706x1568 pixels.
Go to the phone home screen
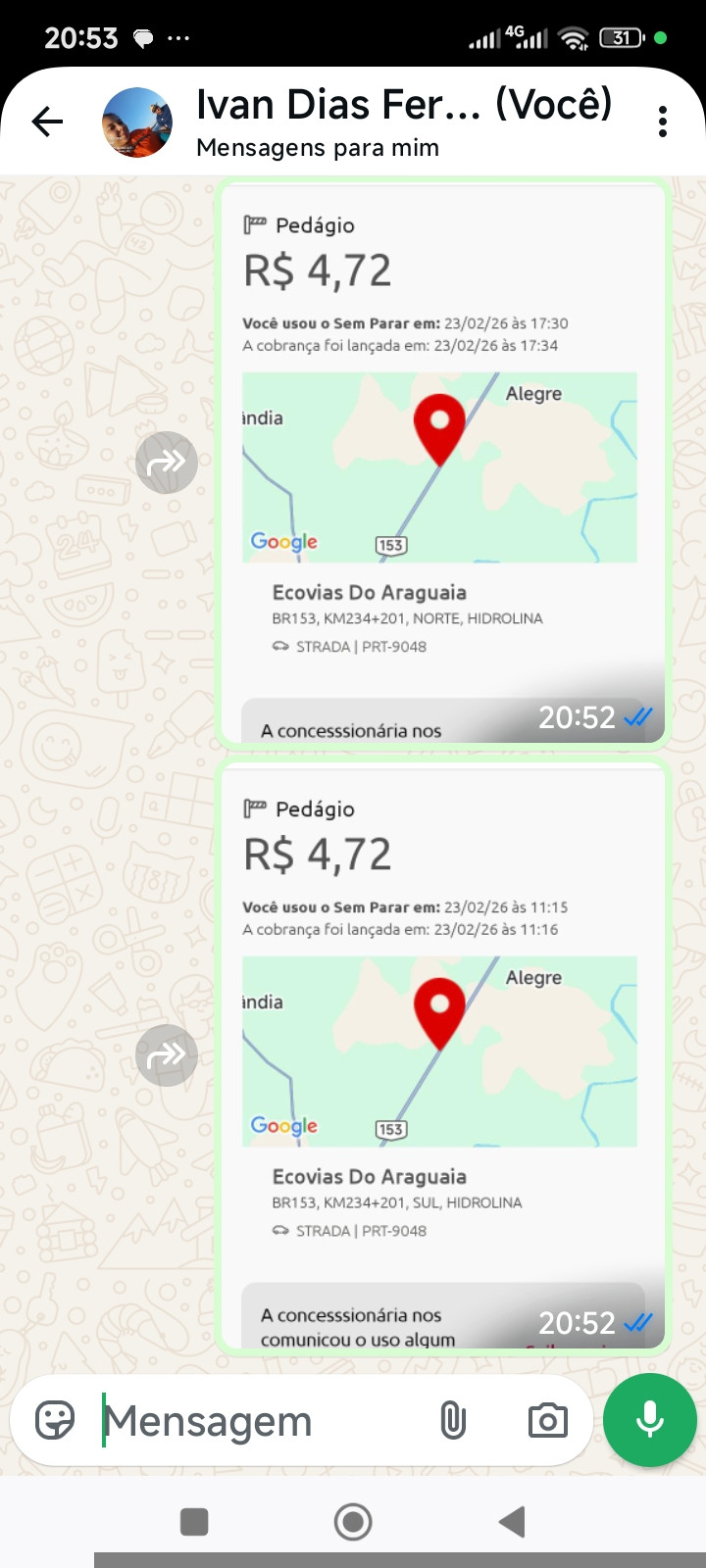click(x=353, y=1522)
